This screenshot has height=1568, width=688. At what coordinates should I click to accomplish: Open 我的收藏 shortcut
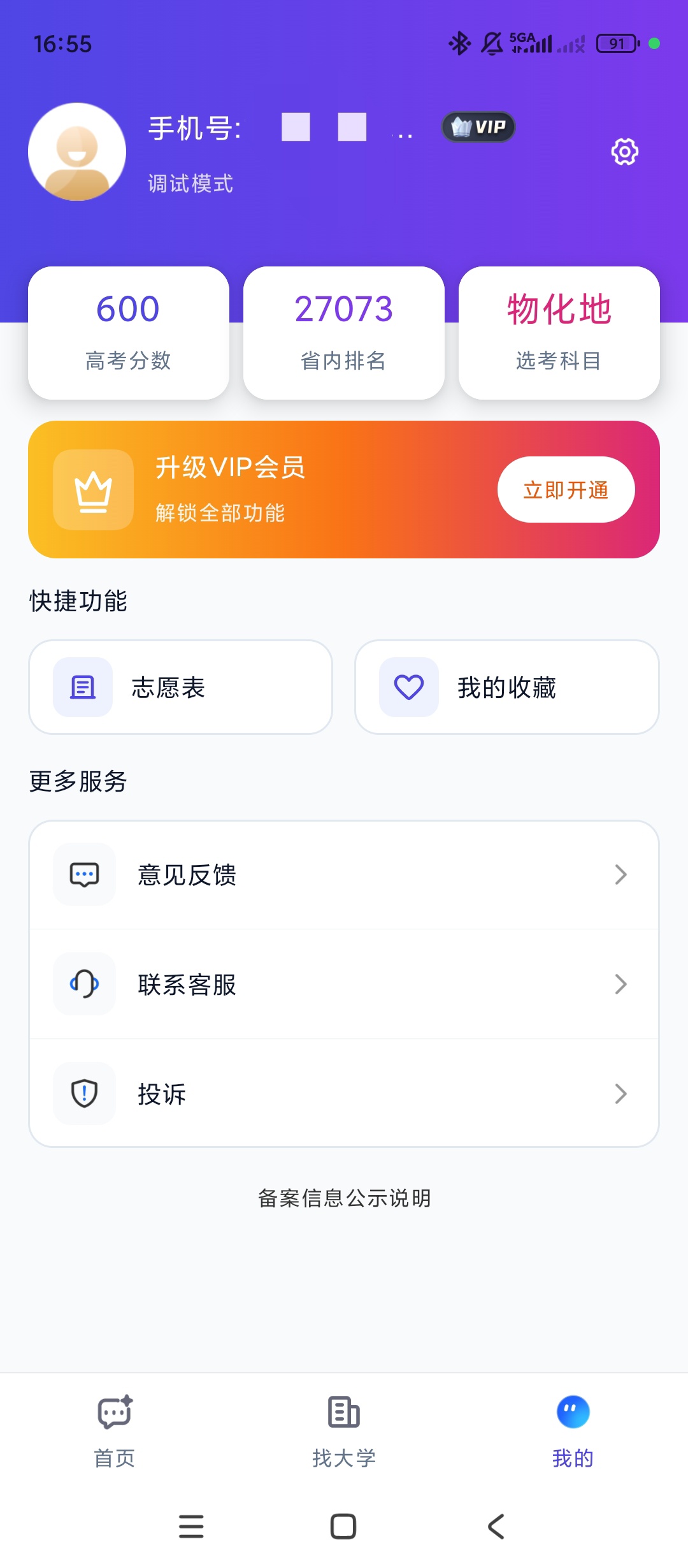click(x=507, y=687)
